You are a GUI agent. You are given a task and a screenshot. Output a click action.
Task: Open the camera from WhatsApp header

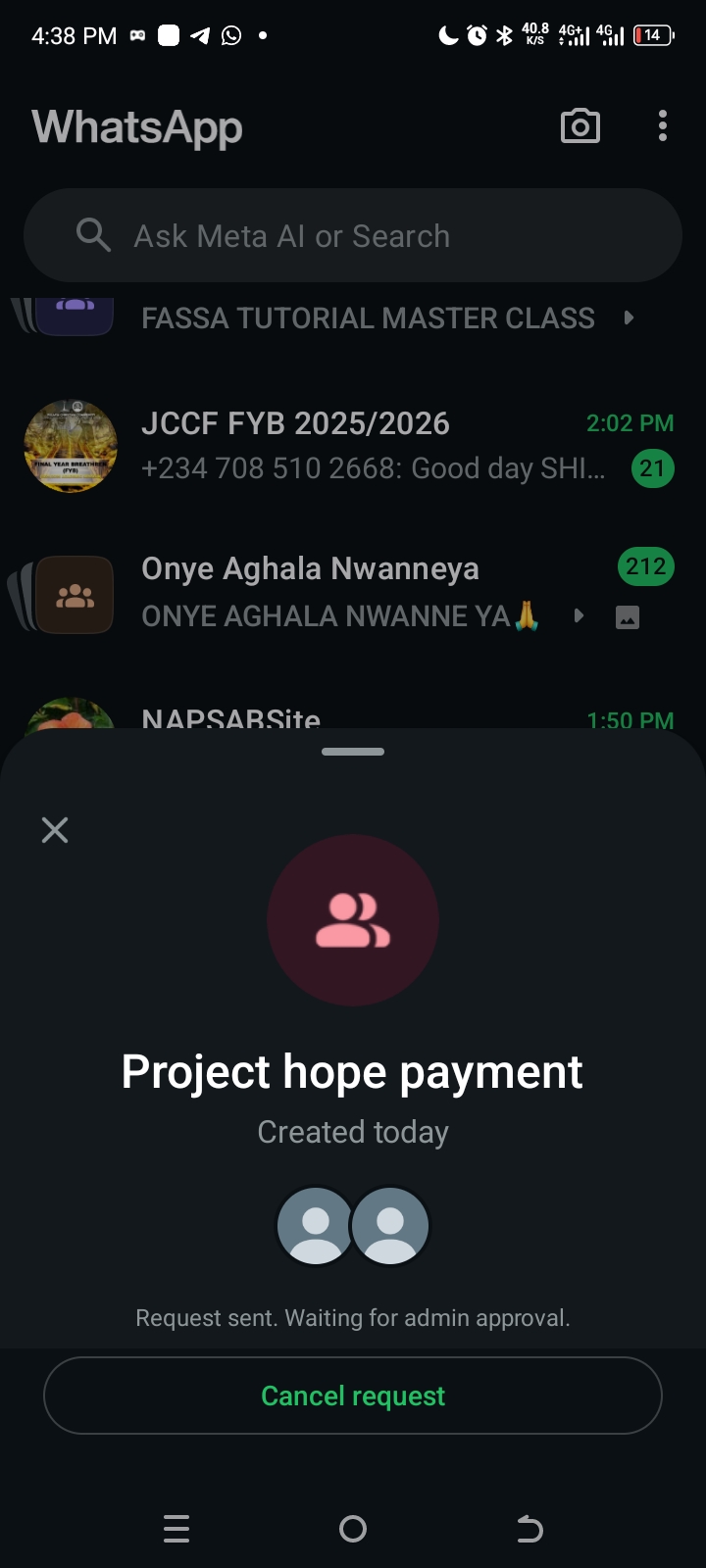pos(580,126)
